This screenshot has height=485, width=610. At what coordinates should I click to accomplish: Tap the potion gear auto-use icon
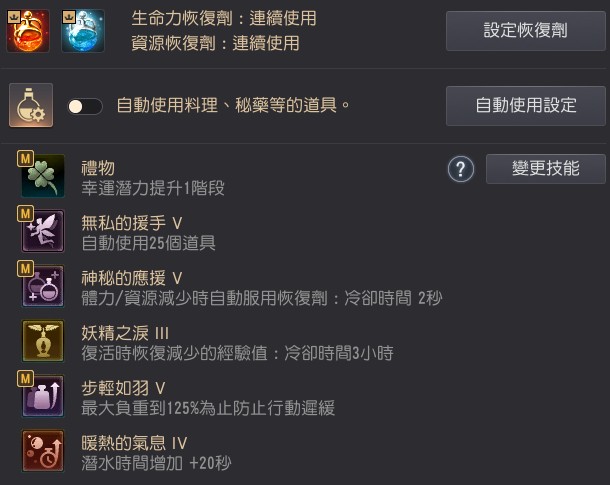pos(31,105)
